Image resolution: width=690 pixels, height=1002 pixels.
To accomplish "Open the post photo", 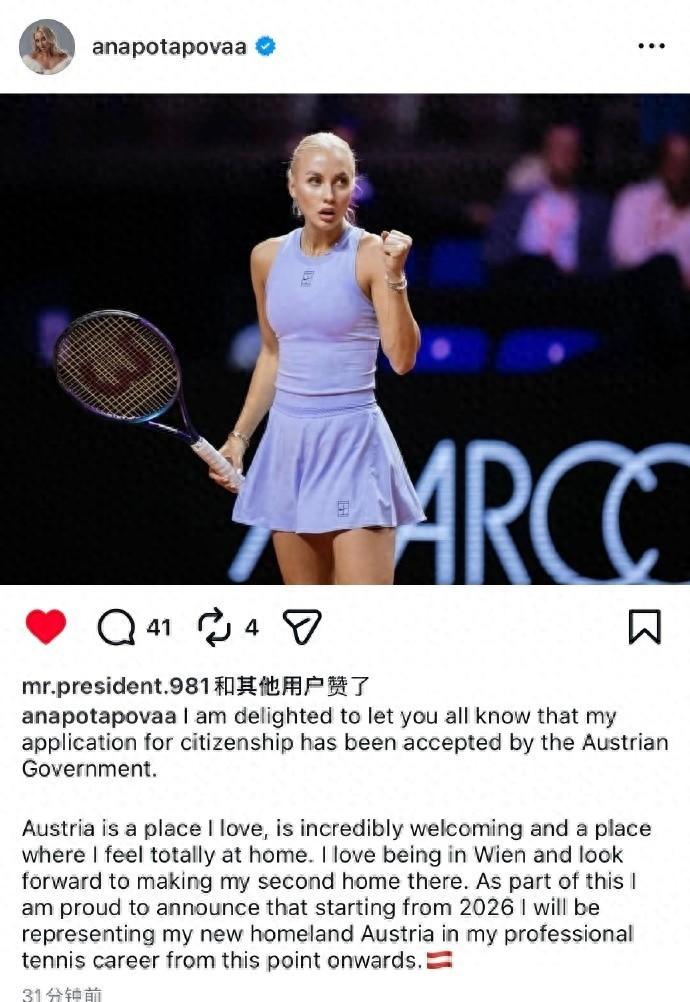I will 345,340.
